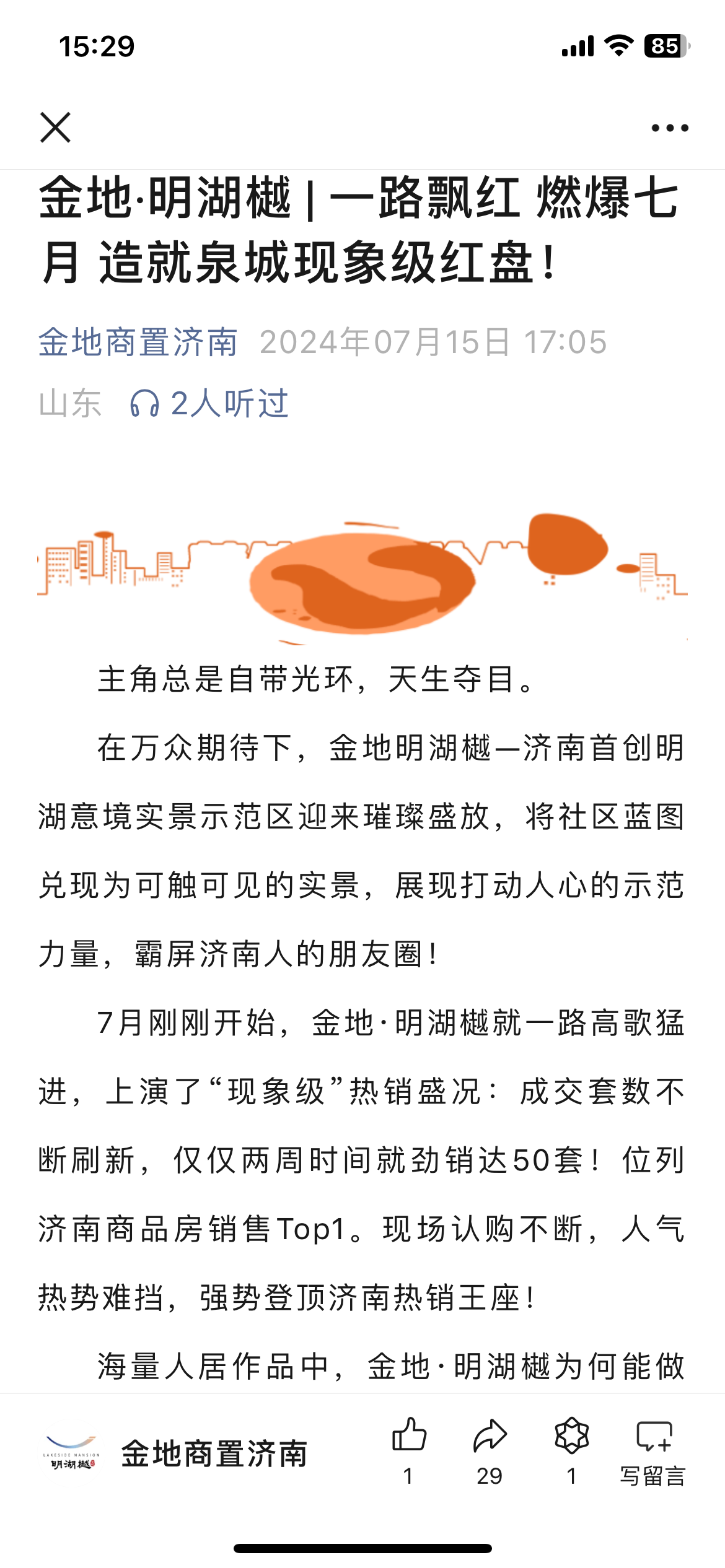
Task: Like this article with the thumbs up
Action: click(409, 1436)
